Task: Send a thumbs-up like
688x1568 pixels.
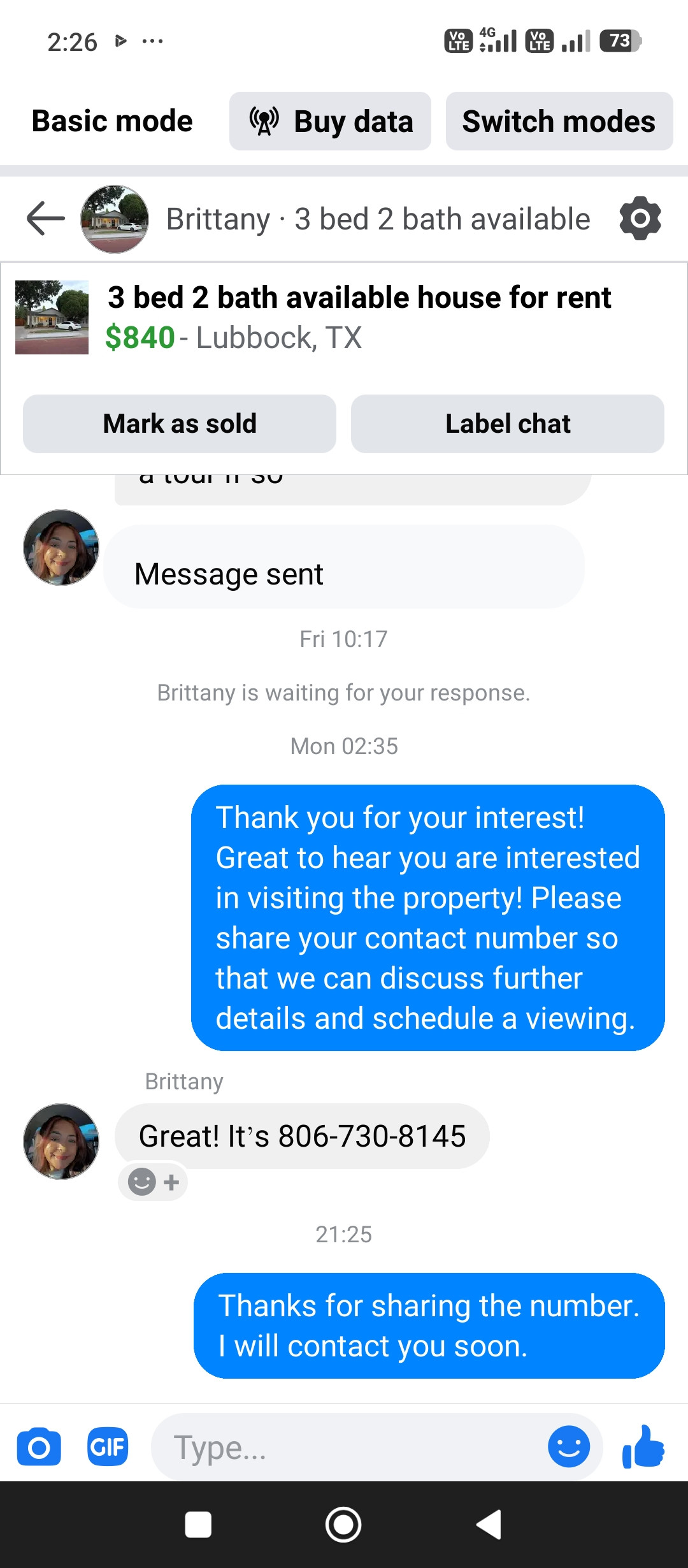Action: click(x=644, y=1448)
